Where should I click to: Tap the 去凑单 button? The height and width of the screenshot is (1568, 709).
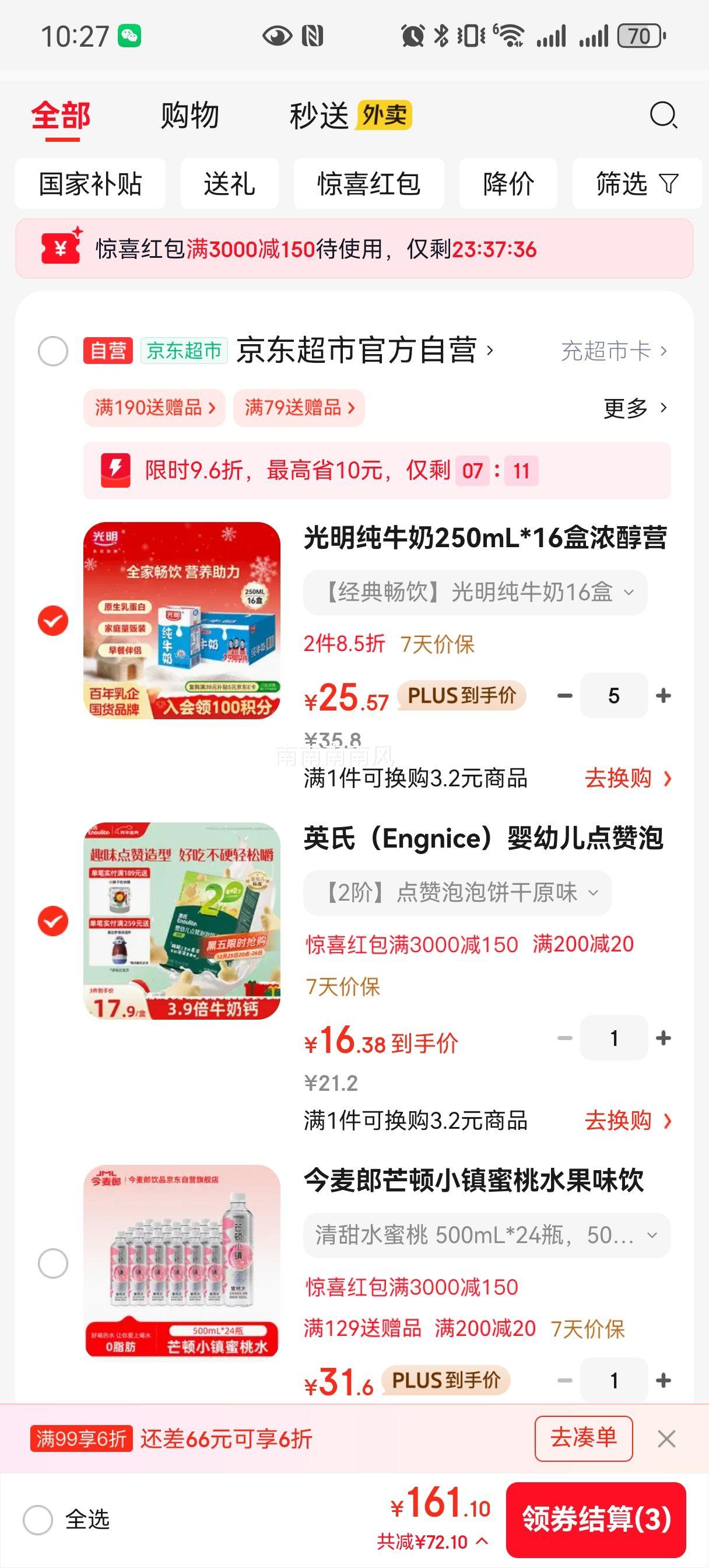point(583,1438)
